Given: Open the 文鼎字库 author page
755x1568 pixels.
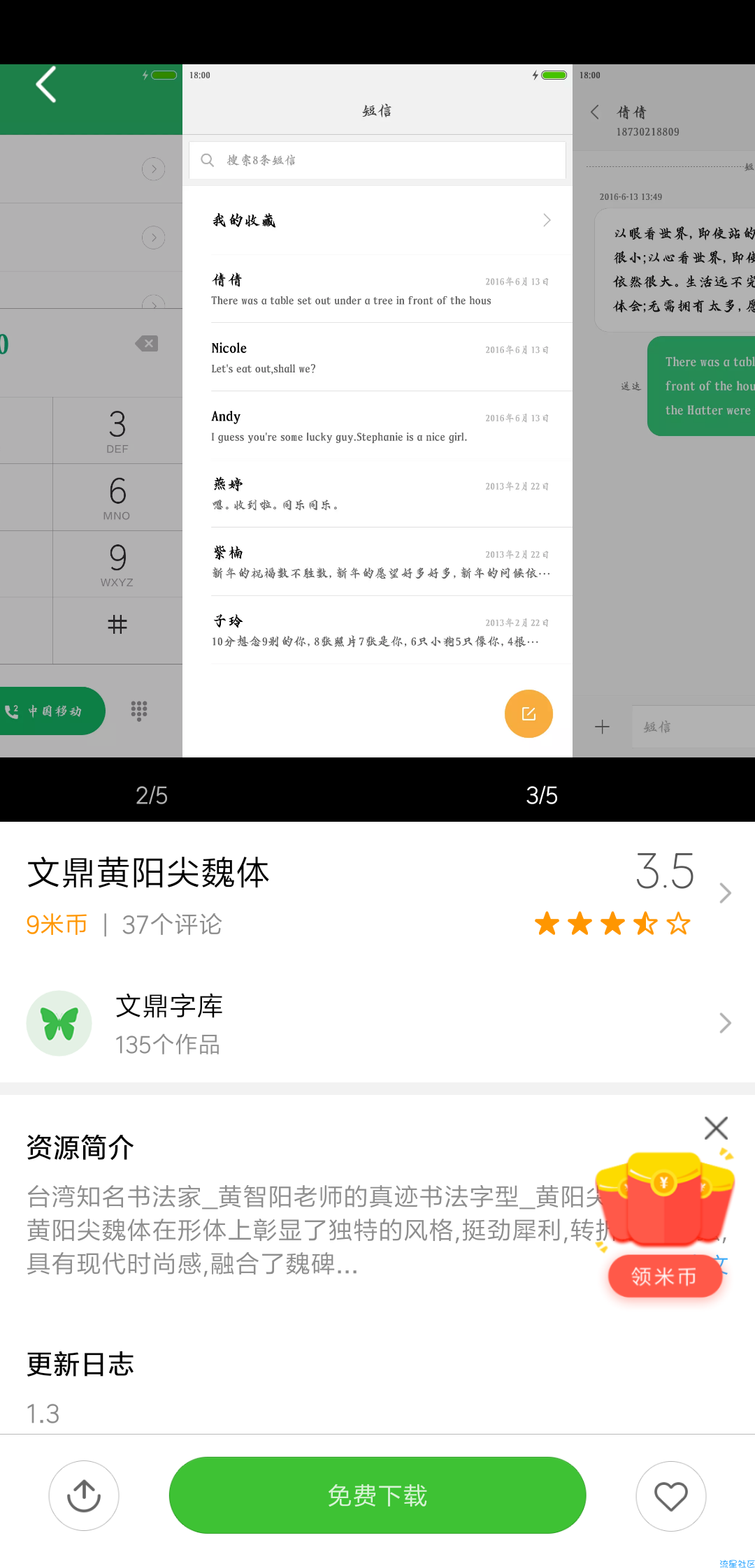Looking at the screenshot, I should 377,1023.
